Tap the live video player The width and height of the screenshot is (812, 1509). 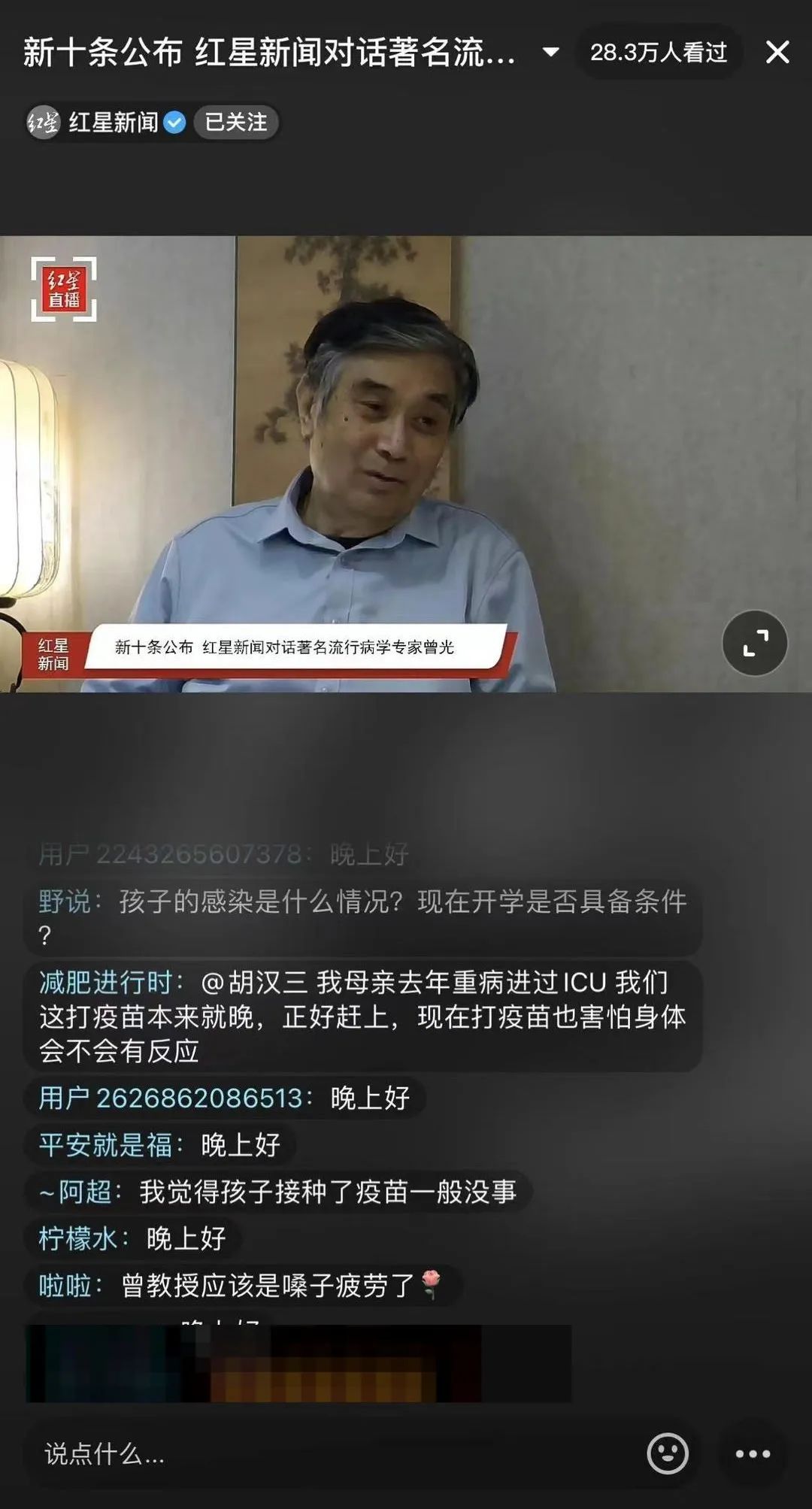click(406, 464)
